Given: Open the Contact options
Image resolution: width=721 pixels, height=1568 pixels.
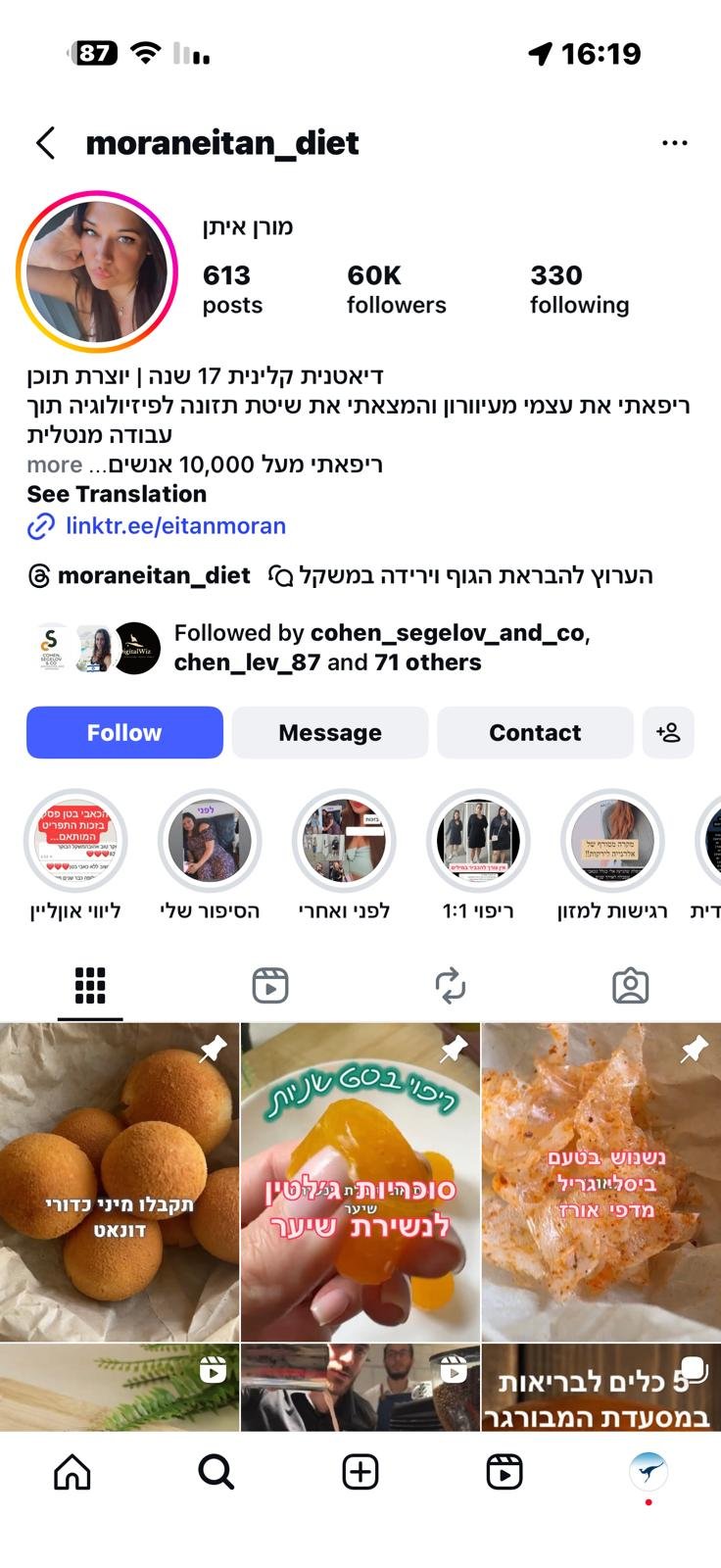Looking at the screenshot, I should (535, 732).
